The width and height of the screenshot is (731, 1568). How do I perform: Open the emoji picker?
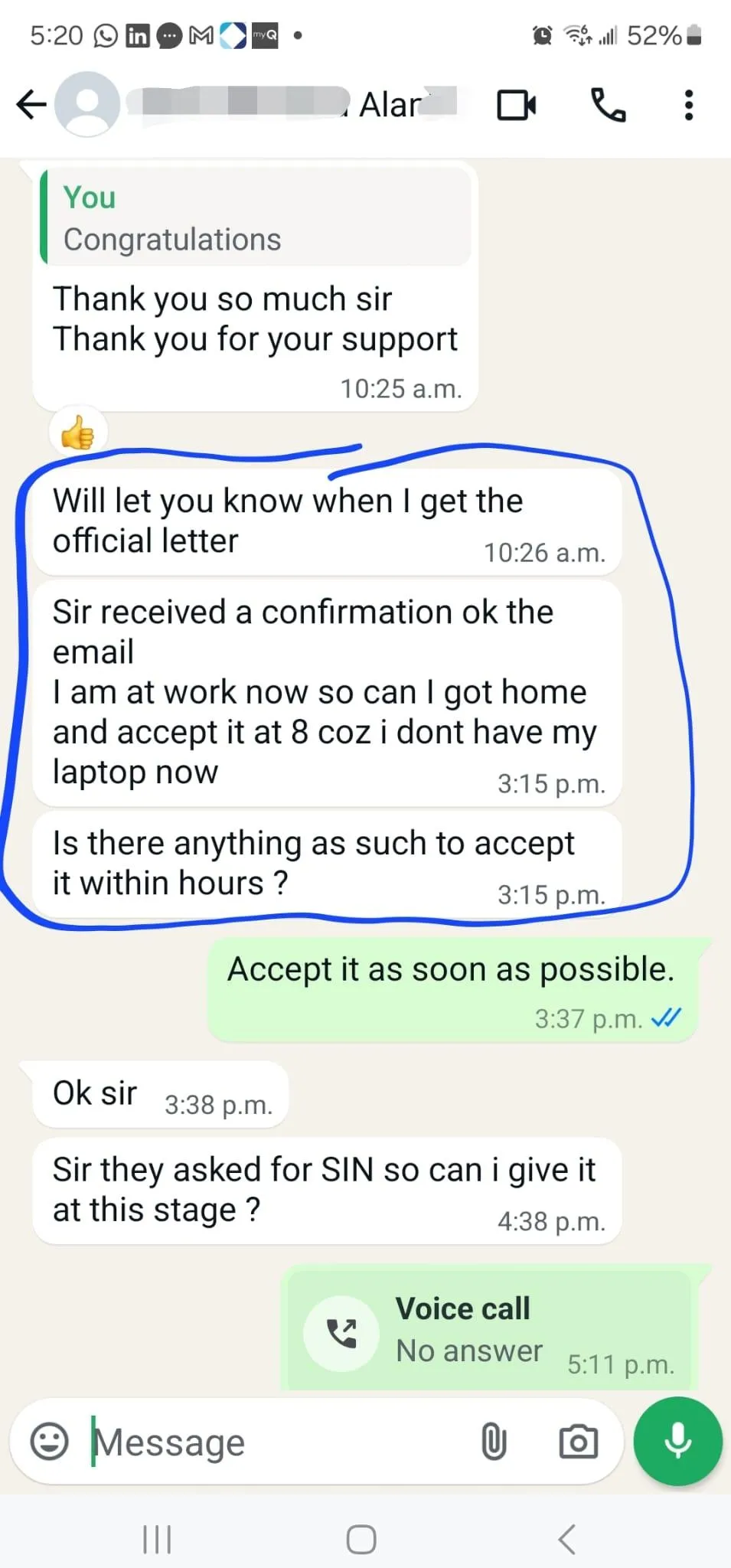click(x=50, y=1442)
